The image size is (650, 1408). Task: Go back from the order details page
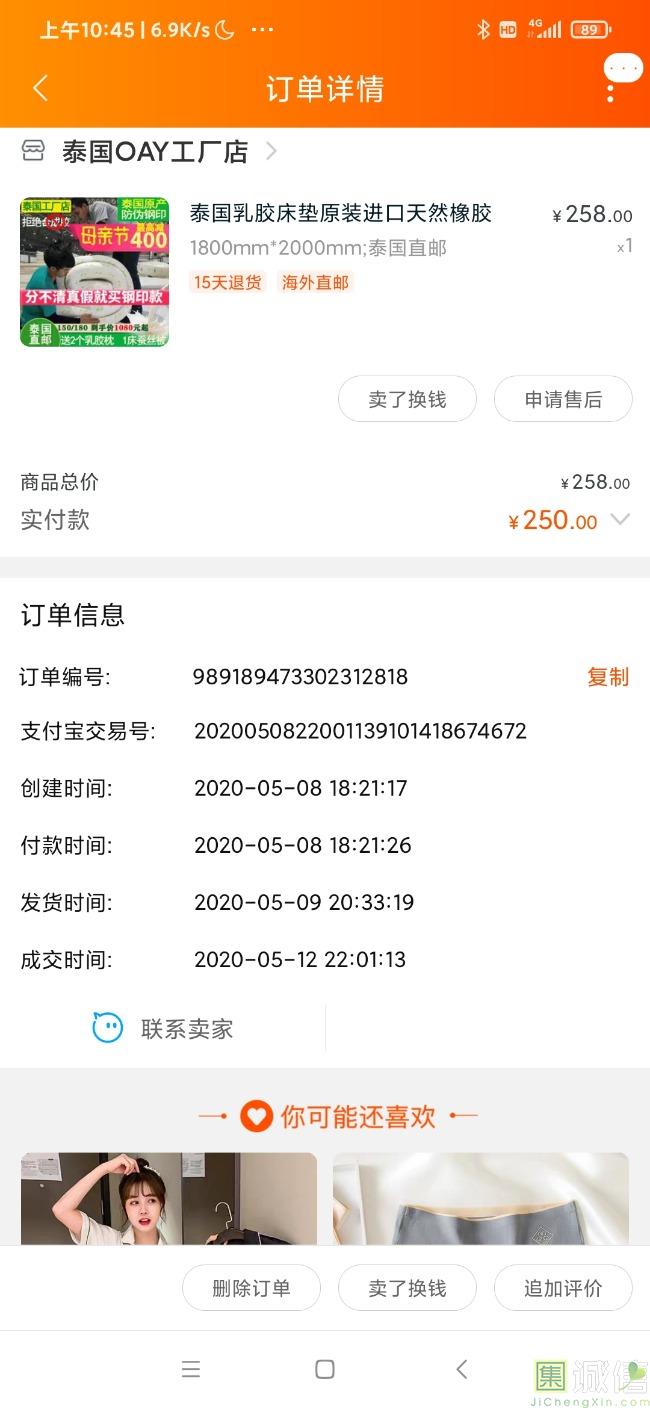coord(40,88)
